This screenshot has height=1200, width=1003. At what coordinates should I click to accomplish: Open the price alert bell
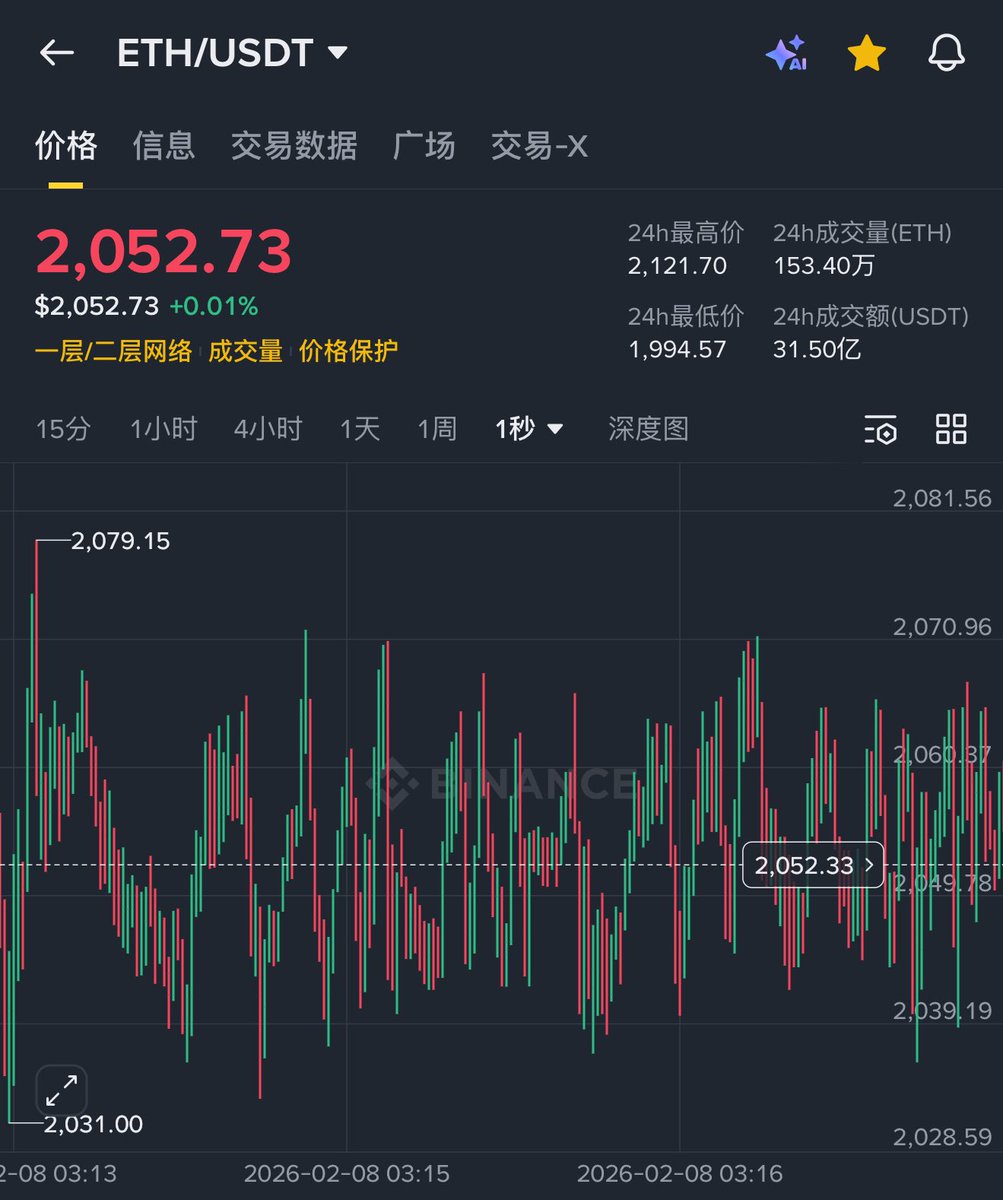click(x=946, y=53)
